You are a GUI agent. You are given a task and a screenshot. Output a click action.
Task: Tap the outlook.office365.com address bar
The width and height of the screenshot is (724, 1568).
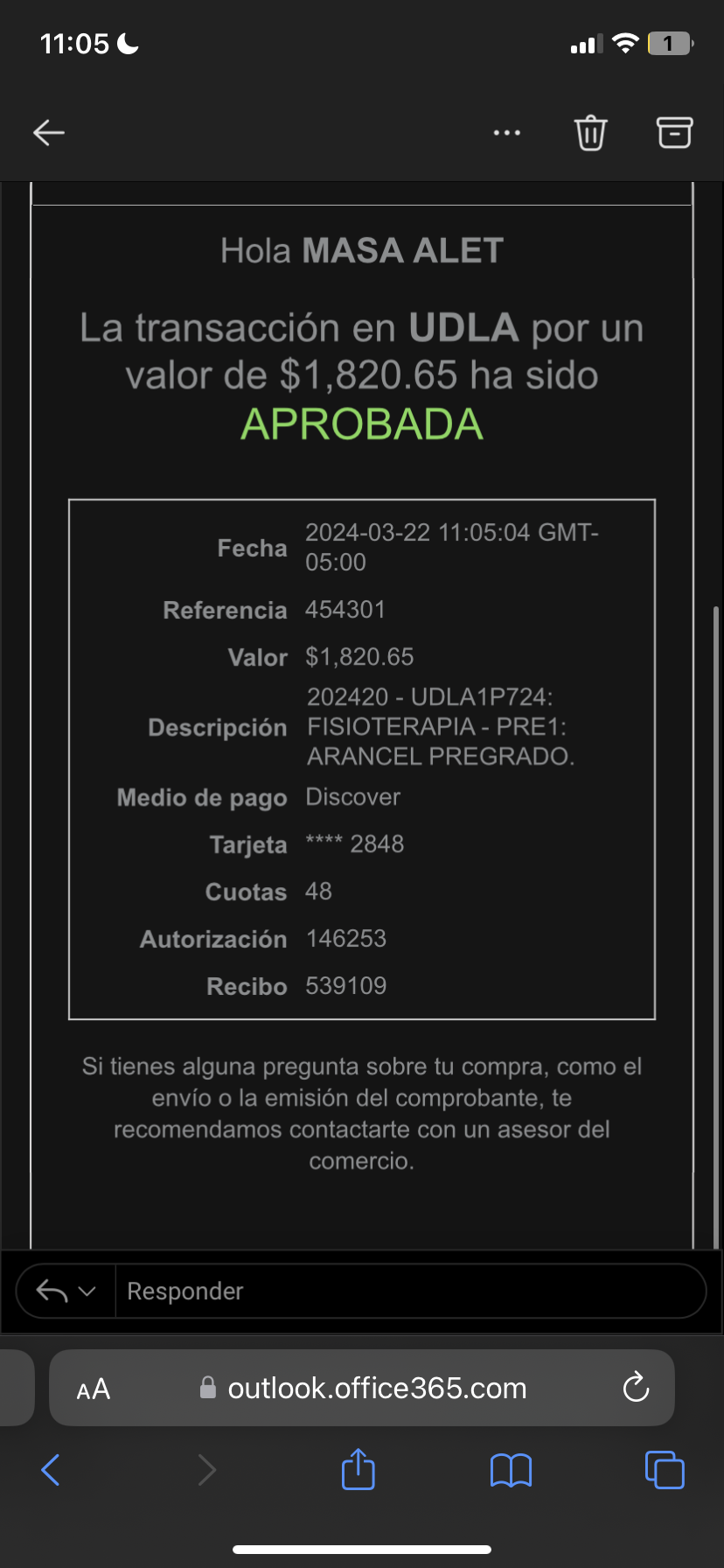[376, 1389]
